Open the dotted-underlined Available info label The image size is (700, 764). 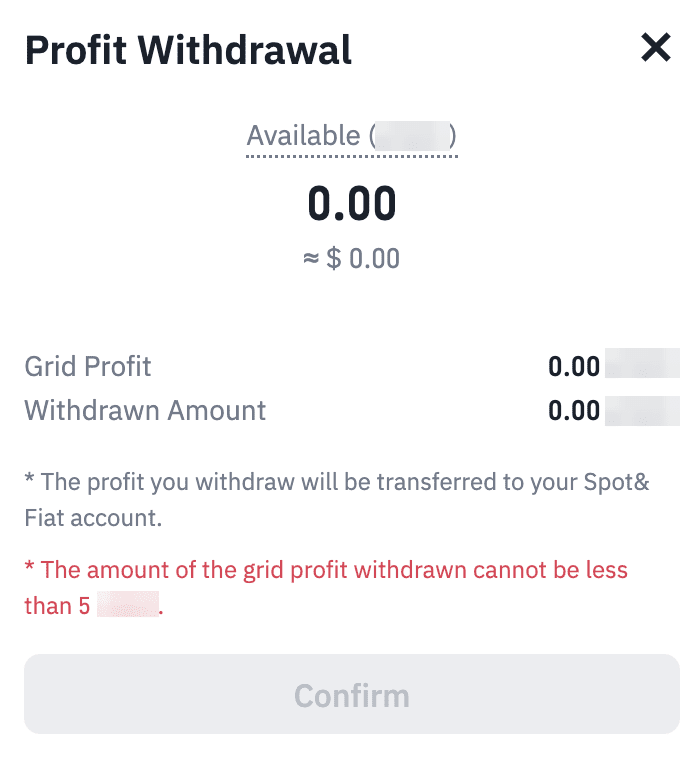point(351,137)
